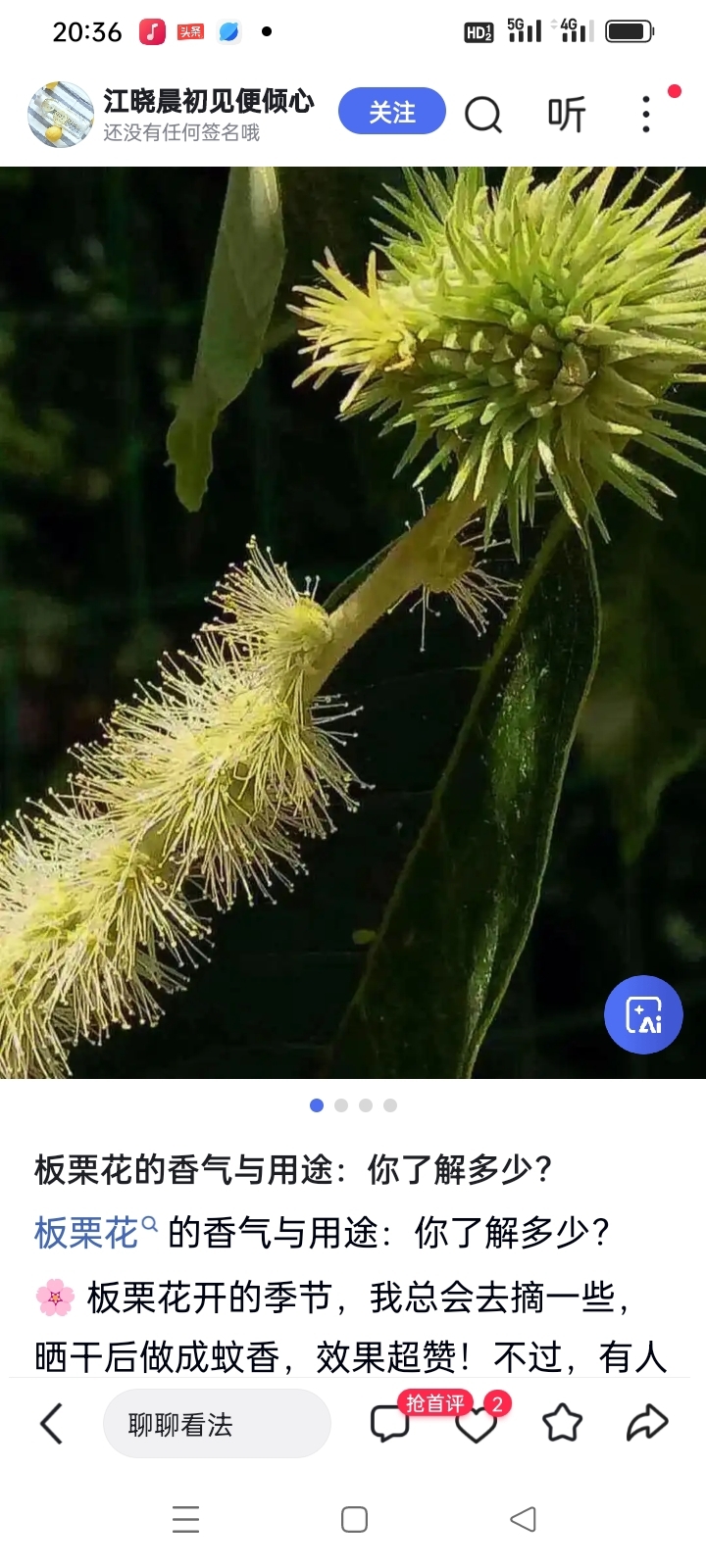Open system recent apps menu
This screenshot has height=1568, width=706.
(185, 1519)
